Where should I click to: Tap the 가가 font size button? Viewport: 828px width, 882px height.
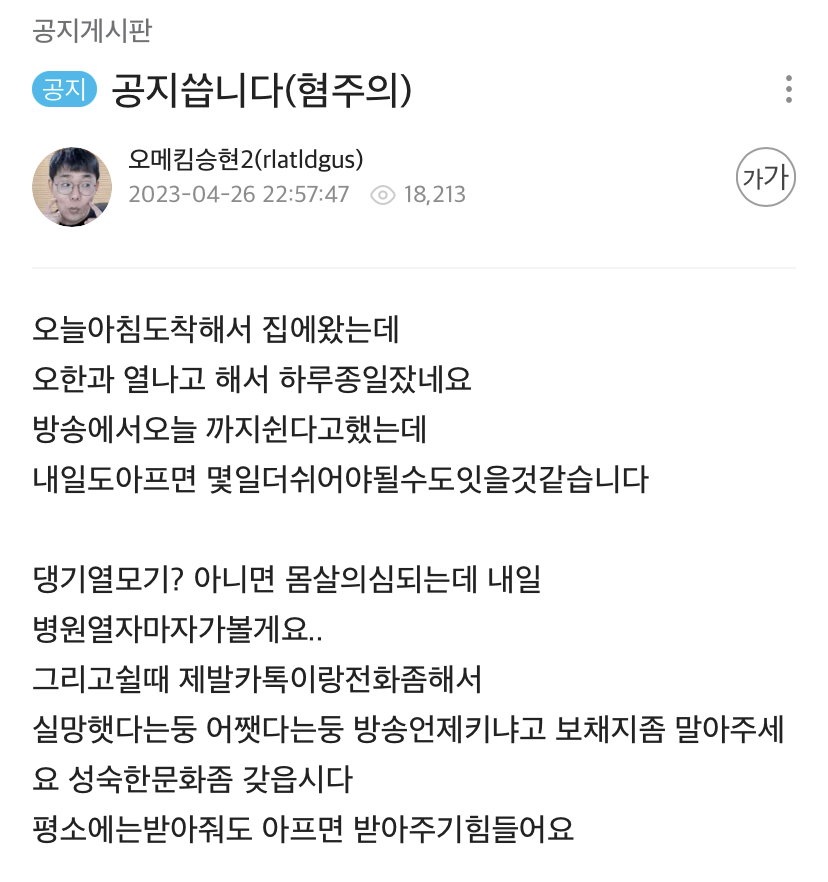click(765, 178)
